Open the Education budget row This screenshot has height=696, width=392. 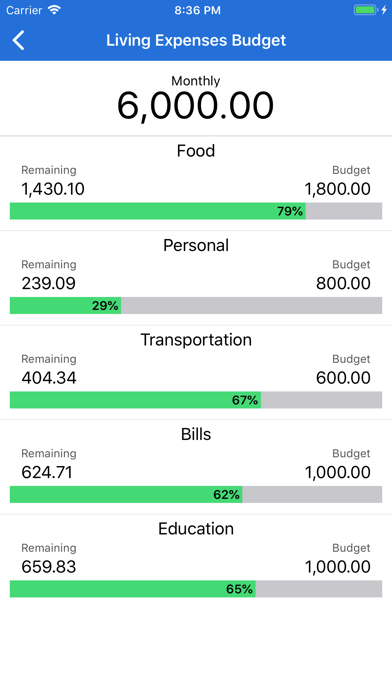click(x=196, y=562)
